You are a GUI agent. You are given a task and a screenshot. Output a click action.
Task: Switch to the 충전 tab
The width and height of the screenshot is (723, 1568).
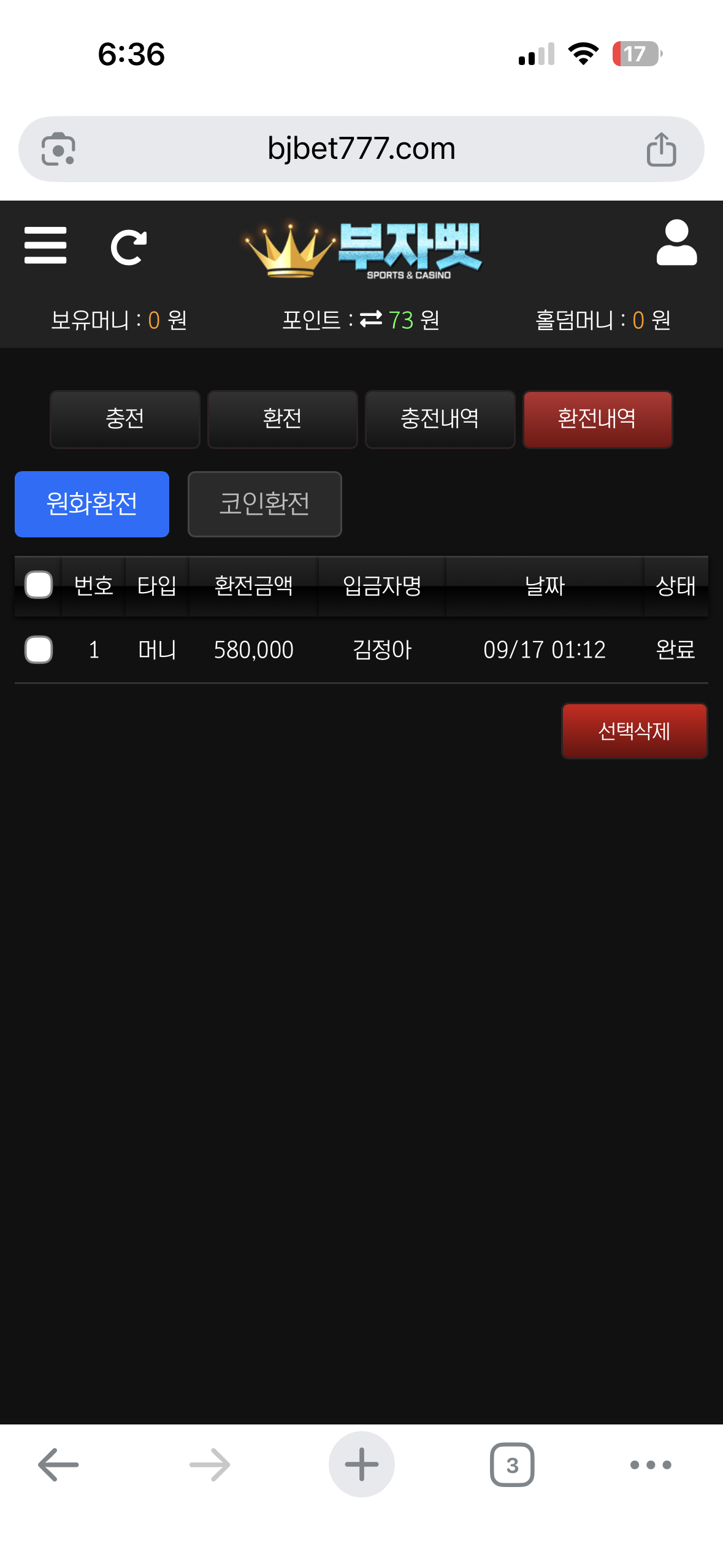[125, 420]
